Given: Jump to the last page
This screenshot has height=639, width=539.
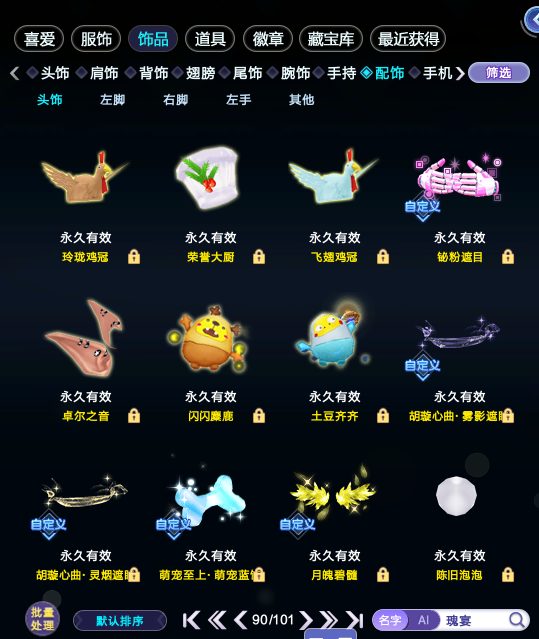Looking at the screenshot, I should coord(354,620).
